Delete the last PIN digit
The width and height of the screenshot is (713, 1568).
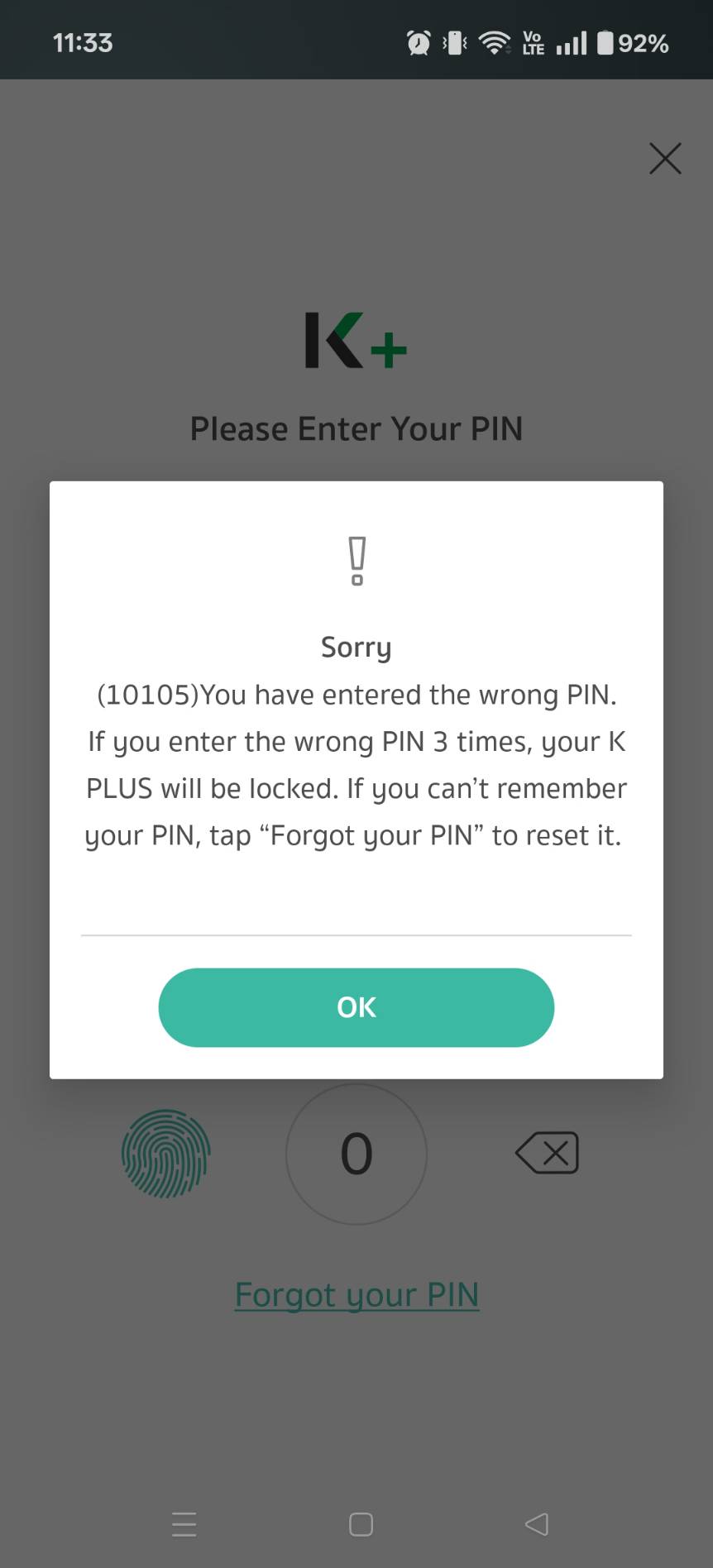pos(547,1153)
